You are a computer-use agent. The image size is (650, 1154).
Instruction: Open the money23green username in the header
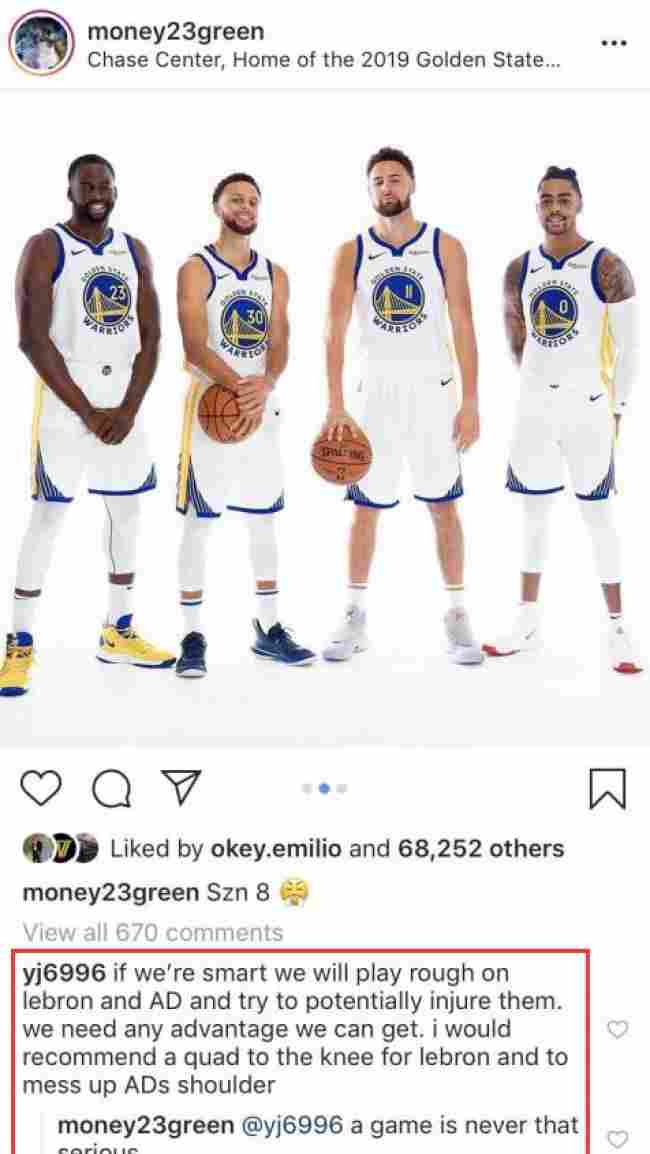click(176, 32)
